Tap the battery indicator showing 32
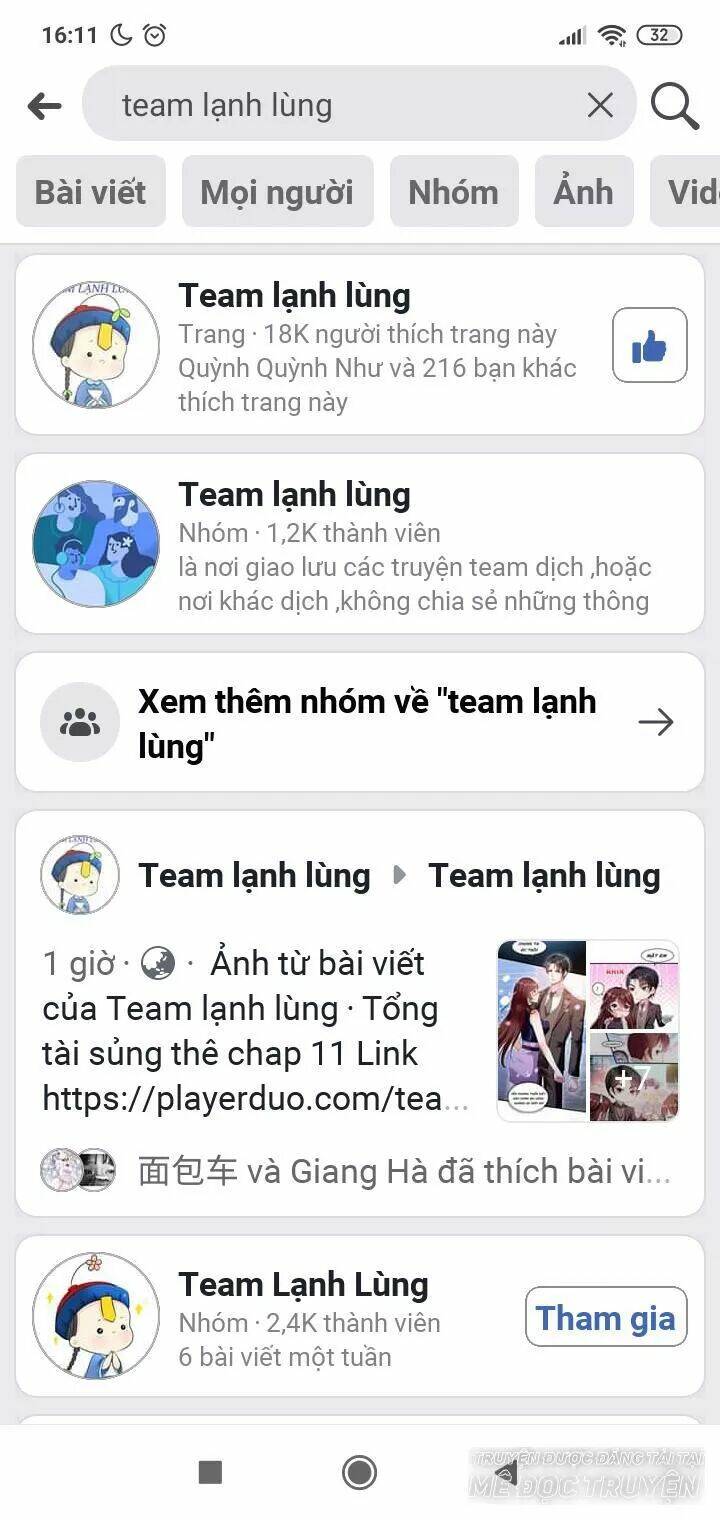Viewport: 720px width, 1520px height. click(x=660, y=33)
